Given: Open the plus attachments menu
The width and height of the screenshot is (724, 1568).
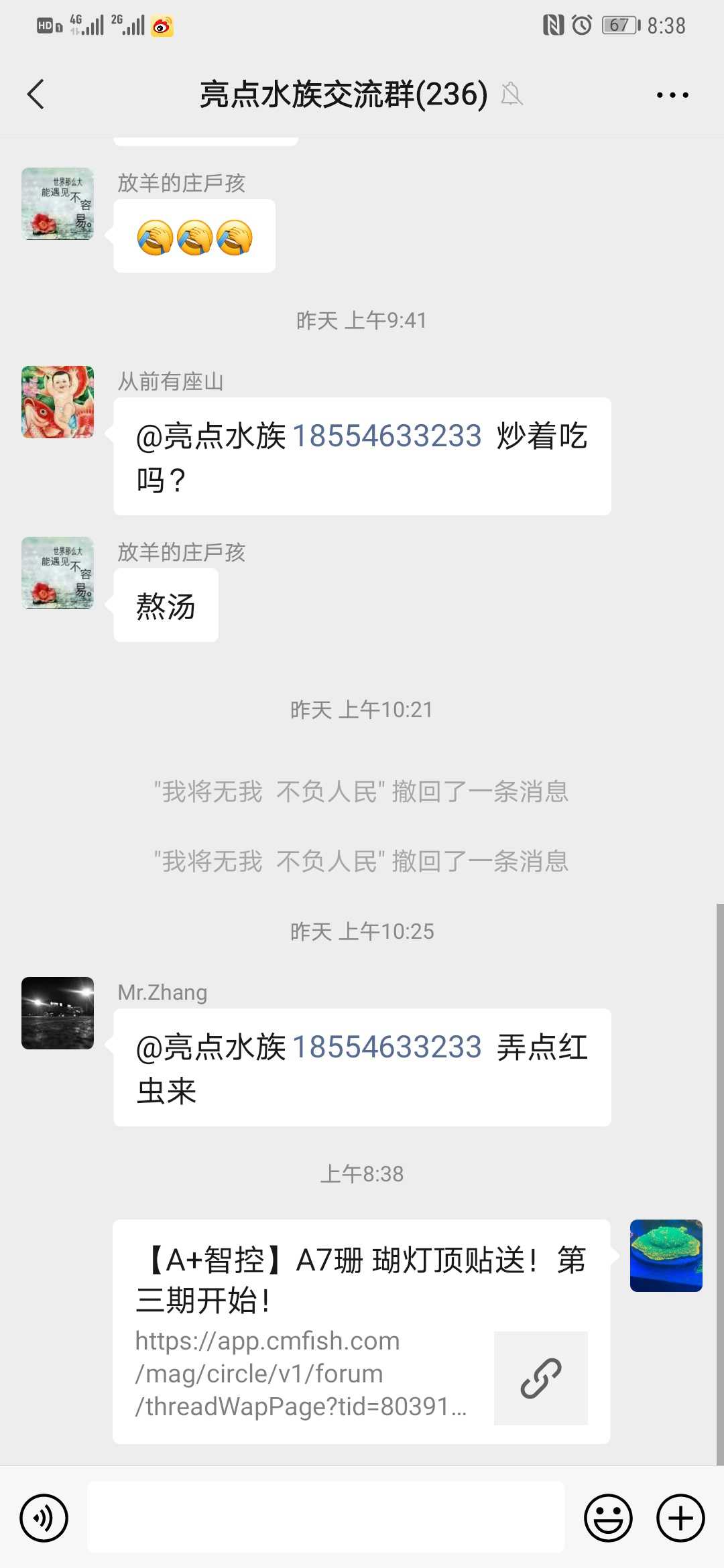Looking at the screenshot, I should pos(680,1518).
